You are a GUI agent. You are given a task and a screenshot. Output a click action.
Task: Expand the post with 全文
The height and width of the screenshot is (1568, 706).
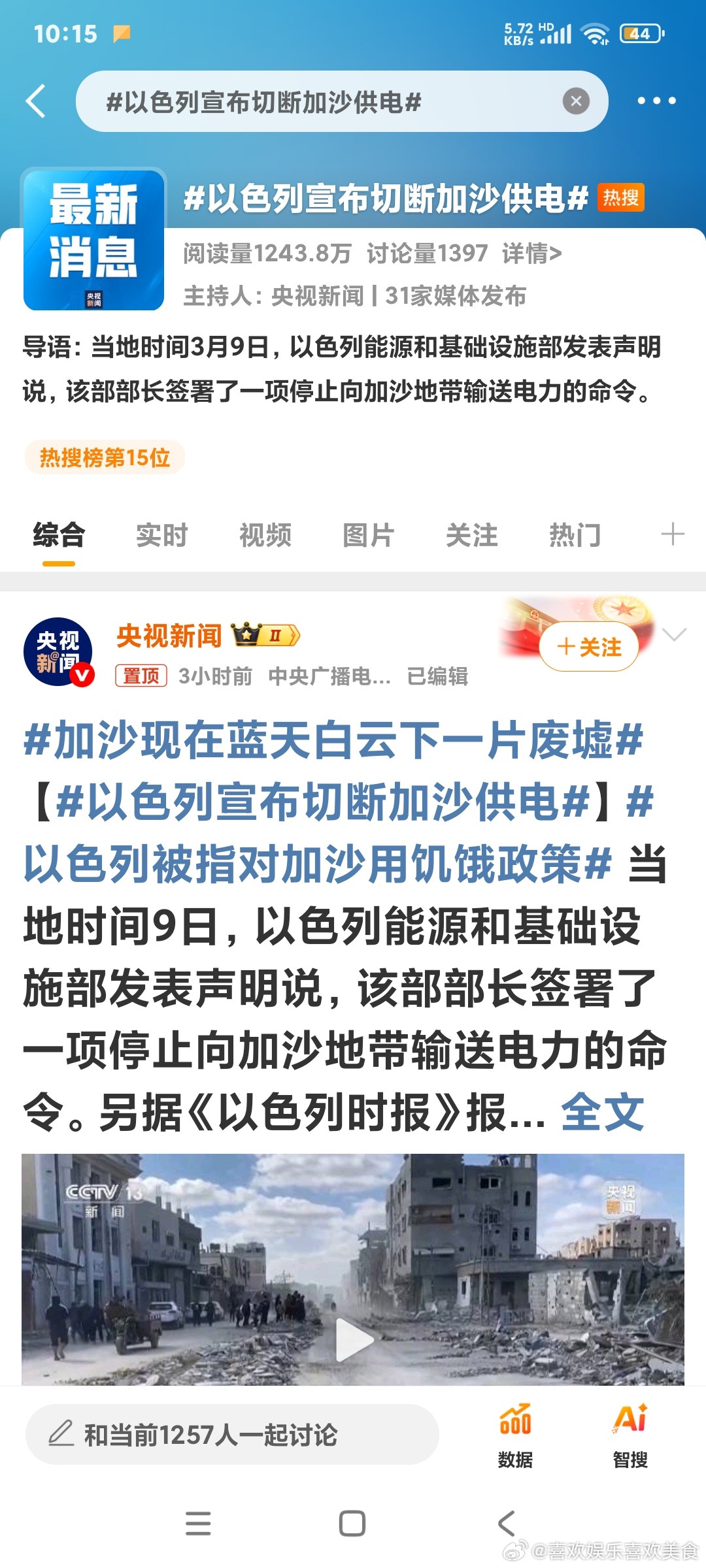(602, 1111)
